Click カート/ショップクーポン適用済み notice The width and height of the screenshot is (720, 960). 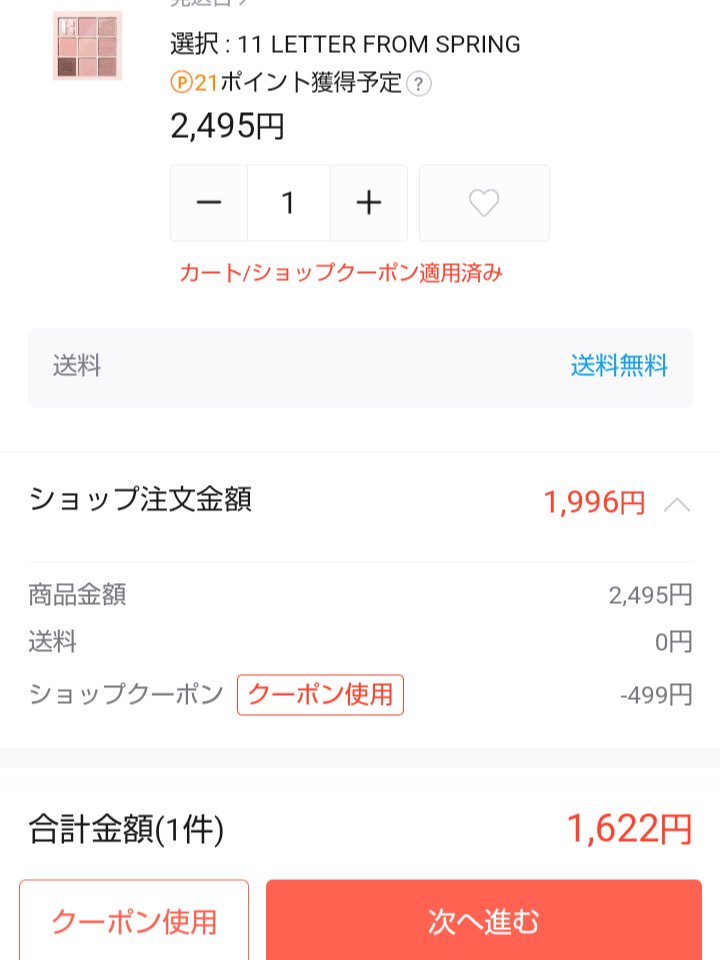[x=342, y=274]
